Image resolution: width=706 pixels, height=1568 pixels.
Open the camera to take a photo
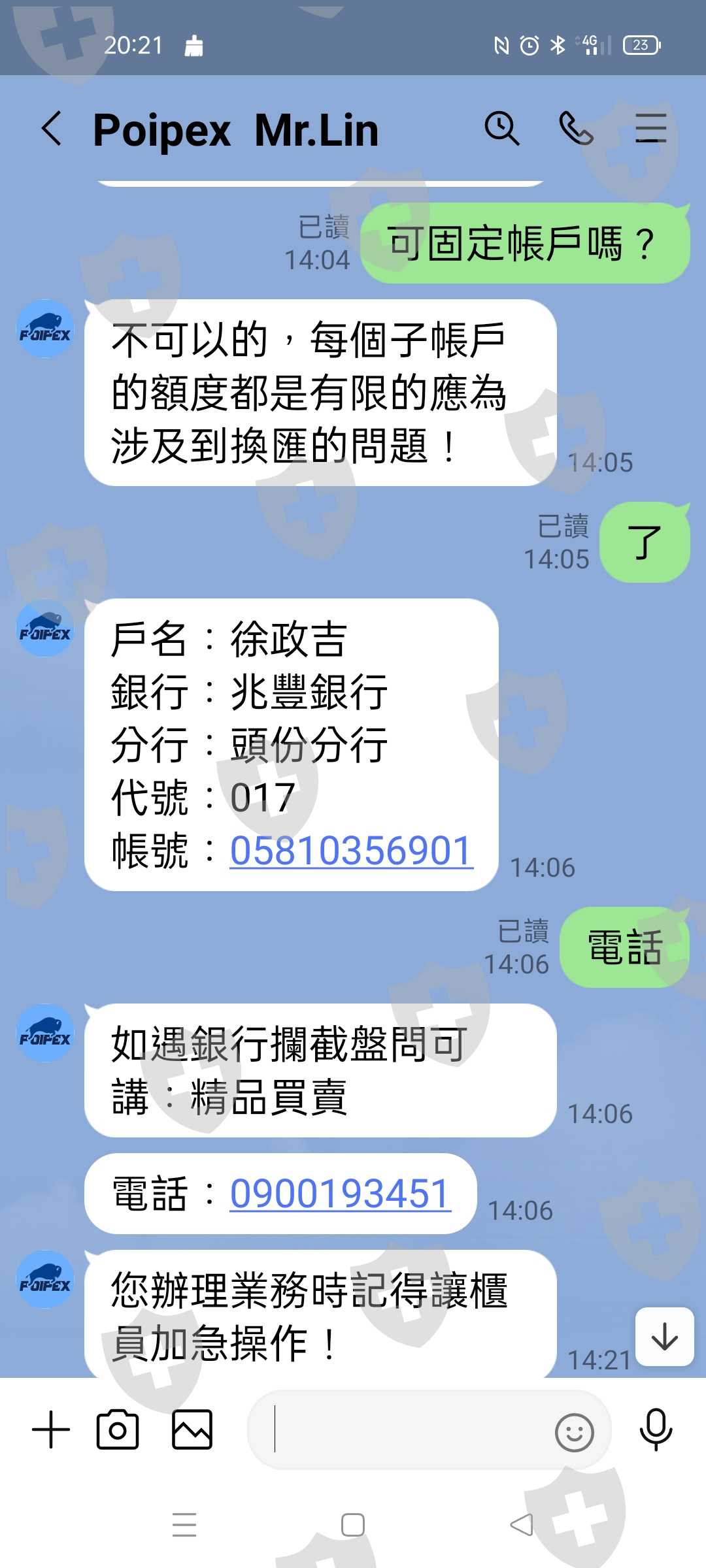(118, 1429)
